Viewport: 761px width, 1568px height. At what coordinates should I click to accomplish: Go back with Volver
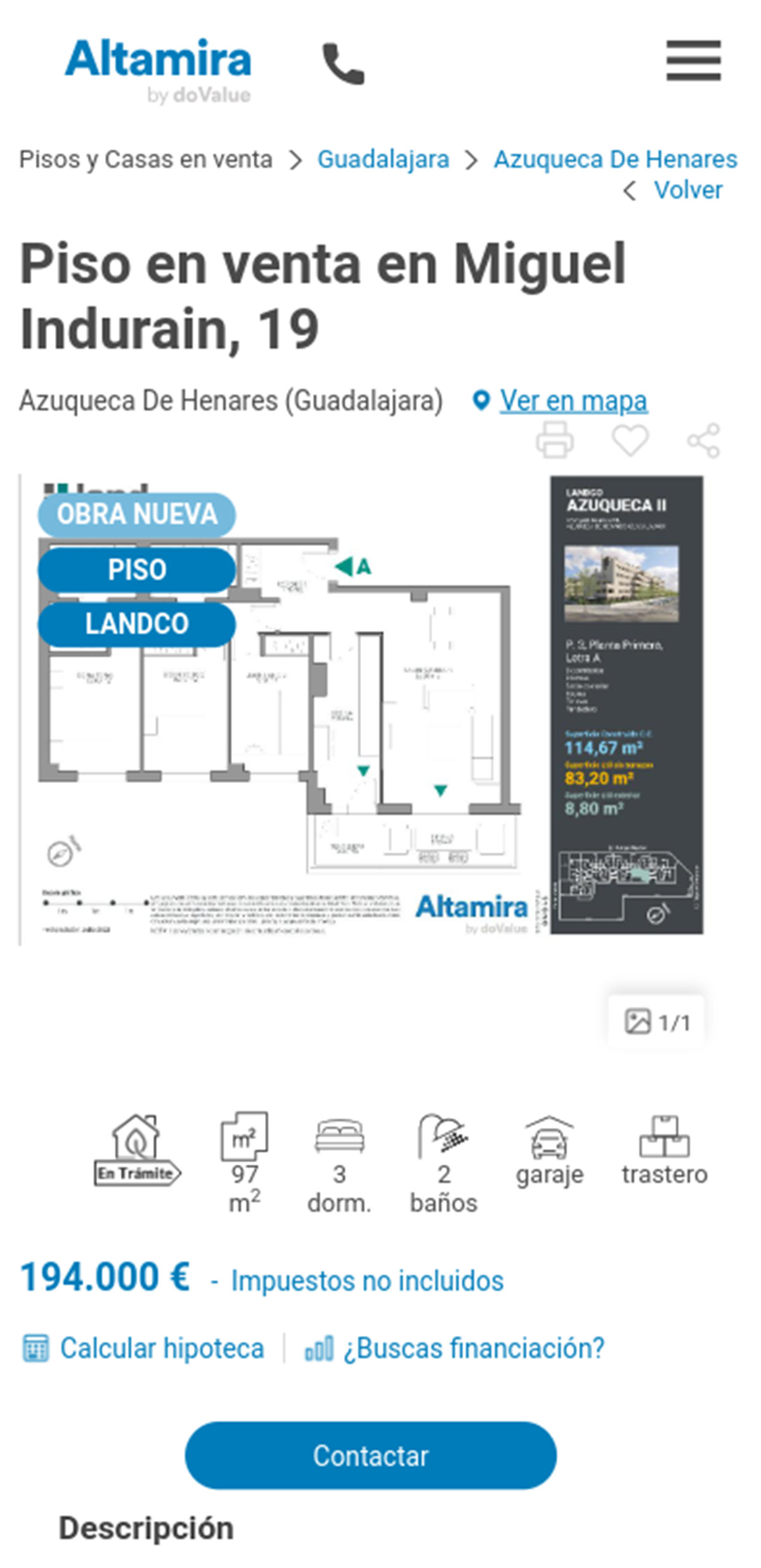[687, 190]
